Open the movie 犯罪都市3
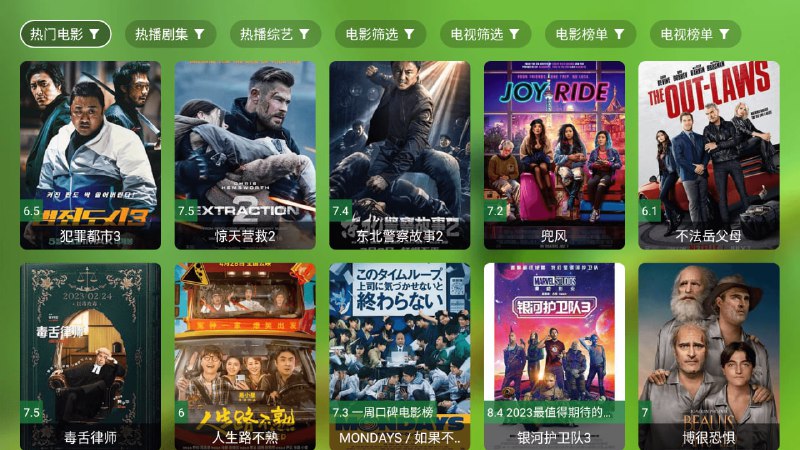Viewport: 800px width, 450px height. [x=90, y=155]
